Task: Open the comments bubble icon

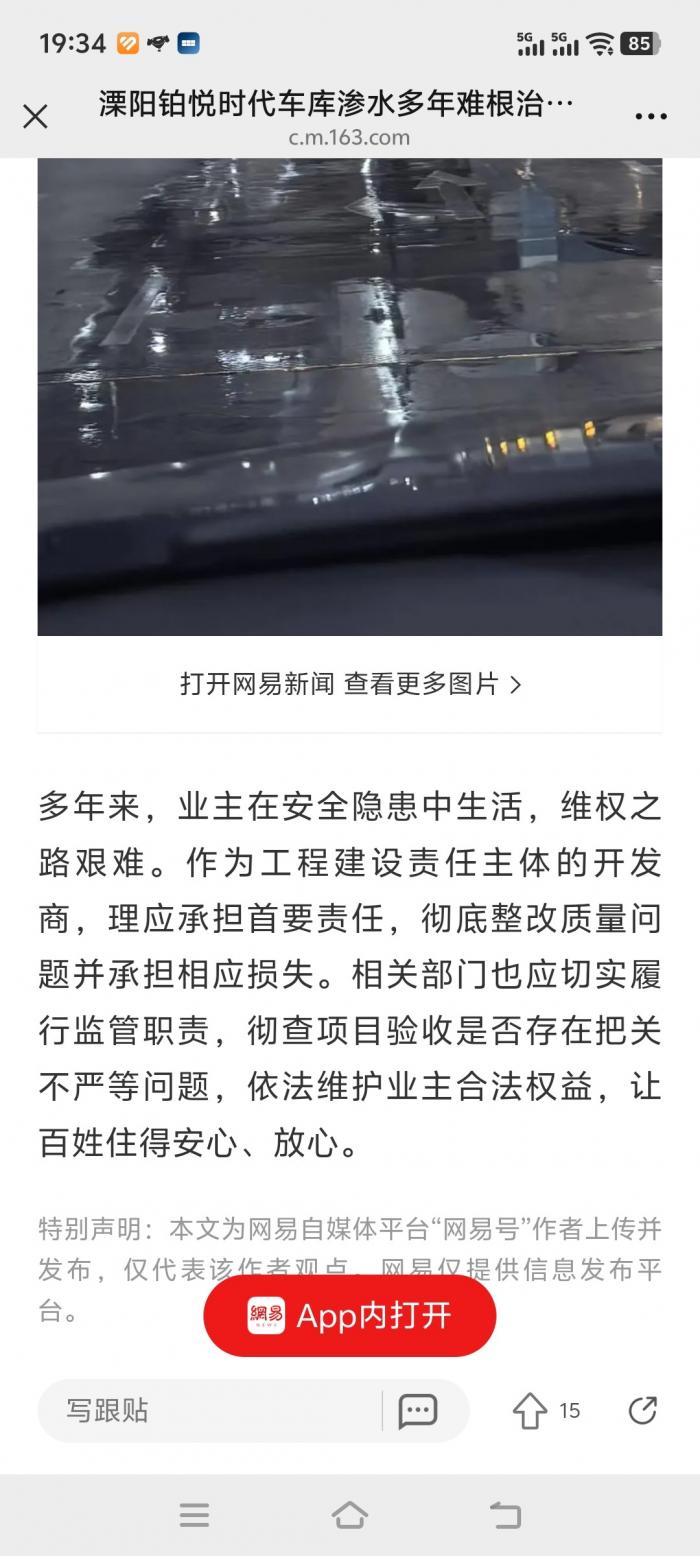Action: tap(418, 1411)
